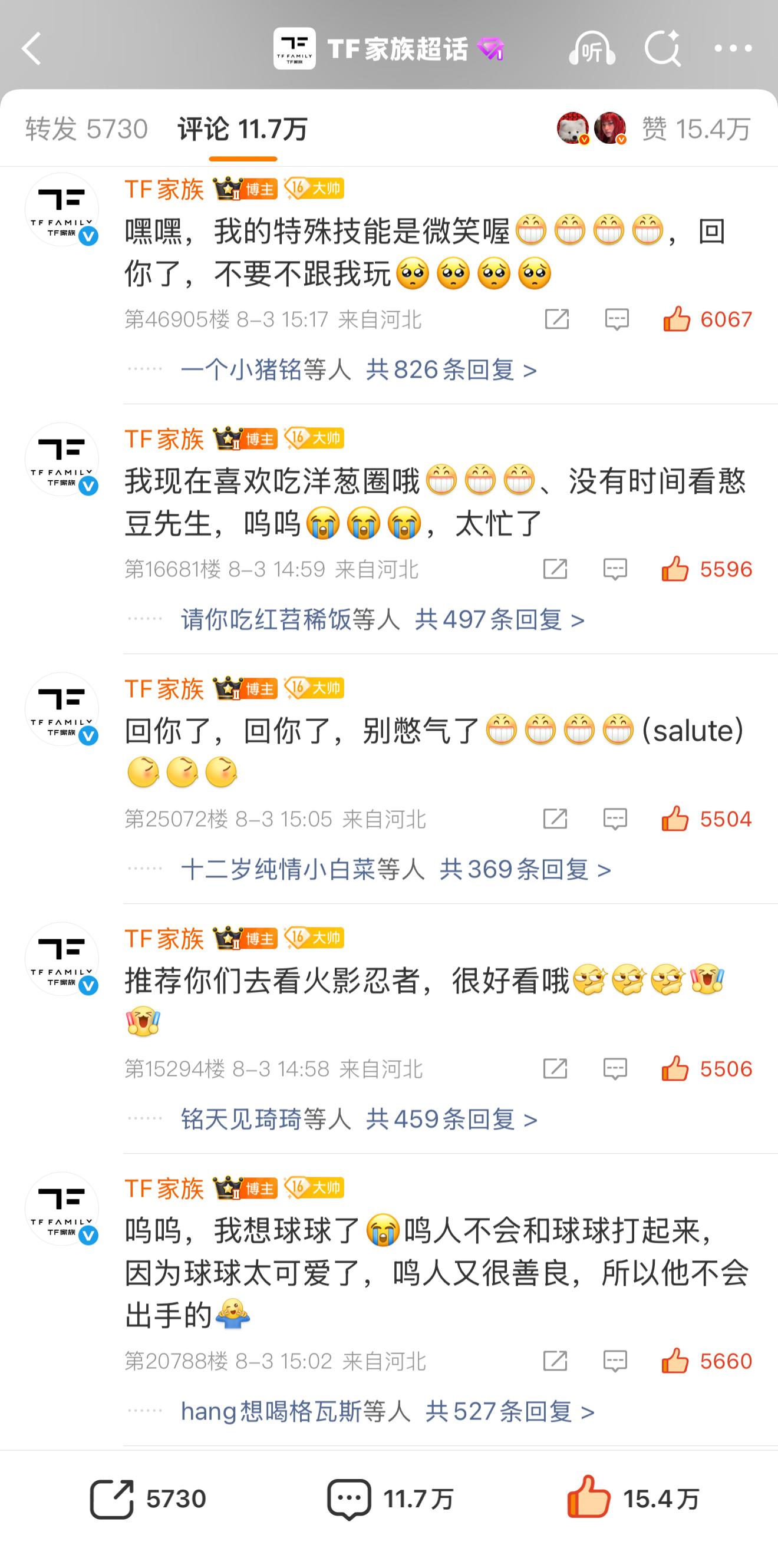This screenshot has width=778, height=1568.
Task: Reply to the comment on floor 15294
Action: [x=615, y=1069]
